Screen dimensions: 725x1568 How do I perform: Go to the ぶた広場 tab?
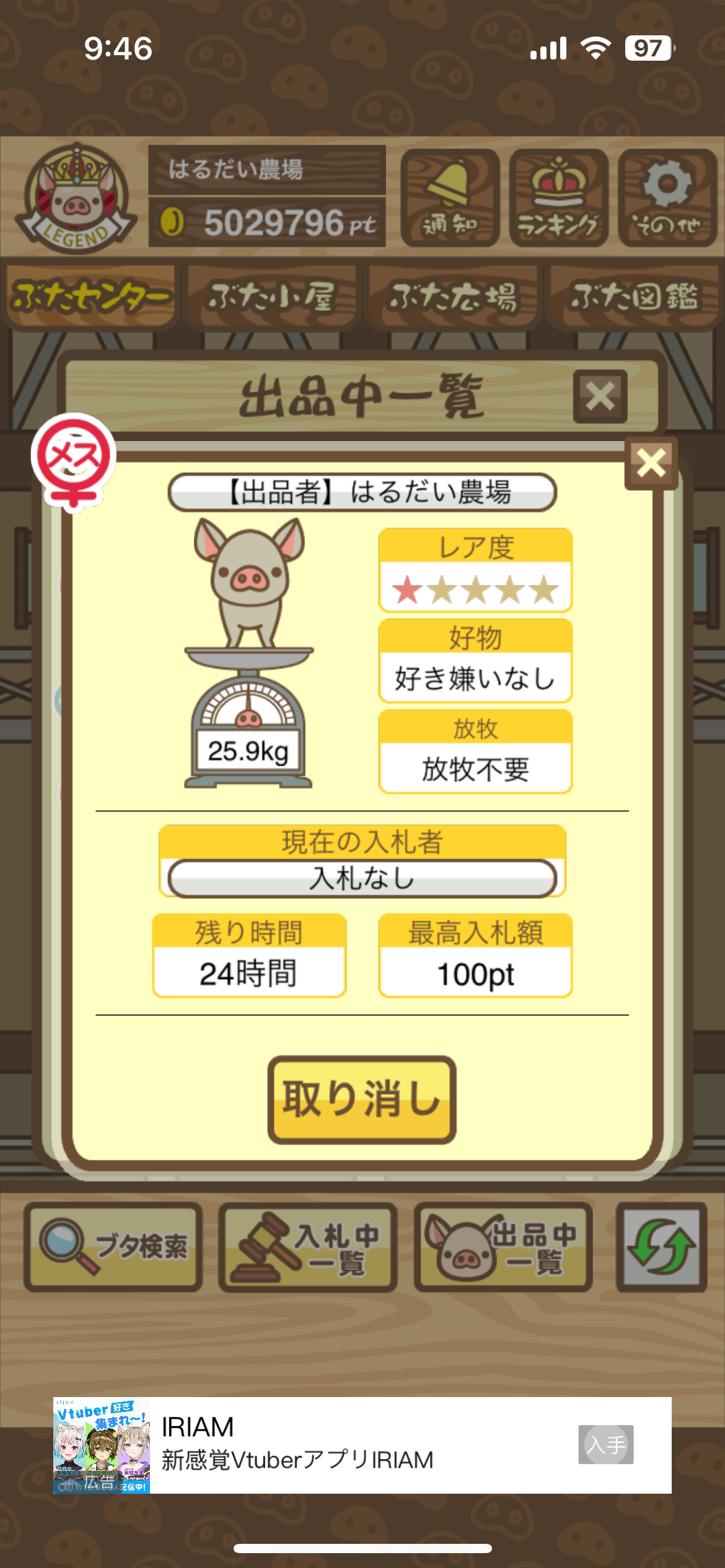pos(452,297)
